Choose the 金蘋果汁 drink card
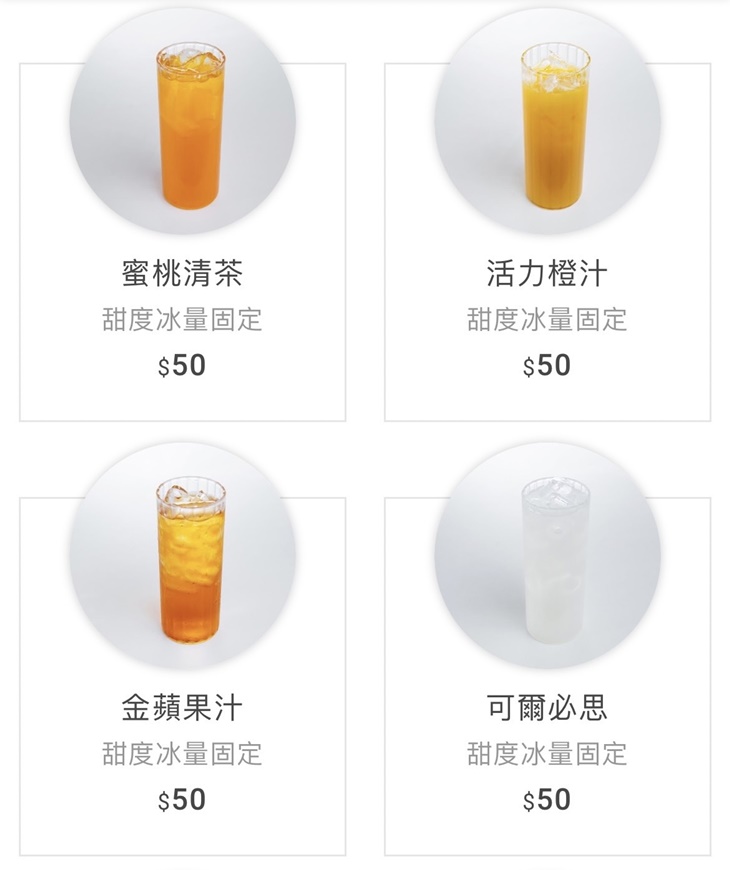This screenshot has width=730, height=870. [182, 707]
